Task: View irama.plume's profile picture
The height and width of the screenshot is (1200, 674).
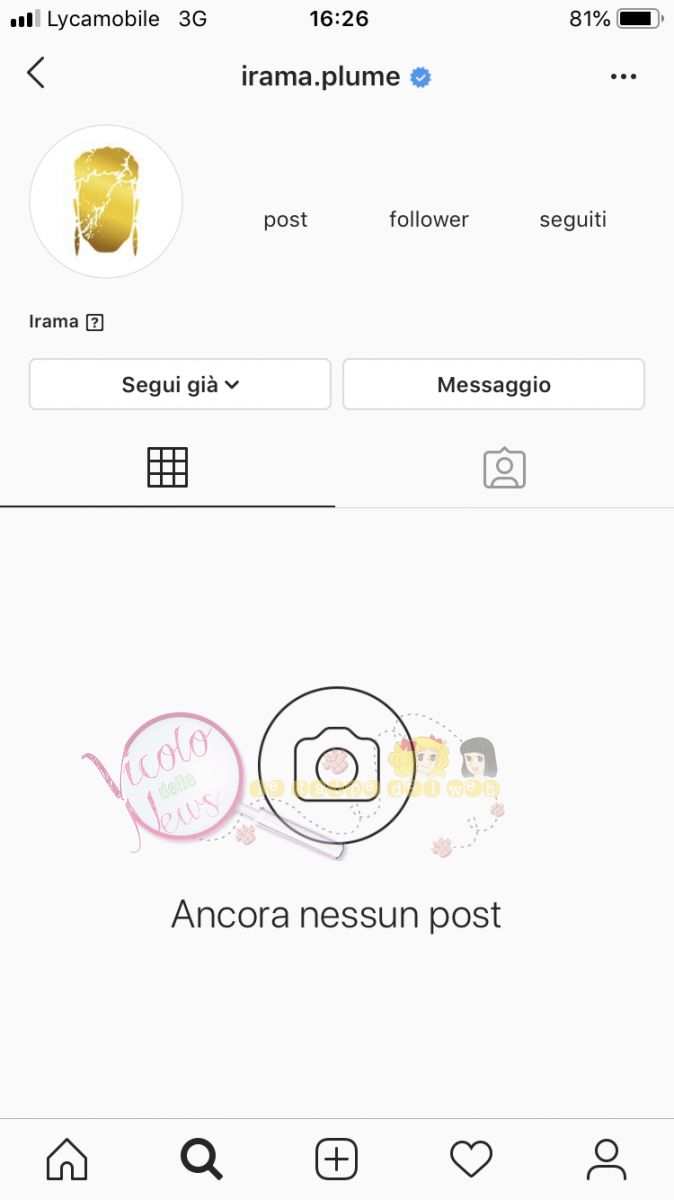Action: click(x=106, y=201)
